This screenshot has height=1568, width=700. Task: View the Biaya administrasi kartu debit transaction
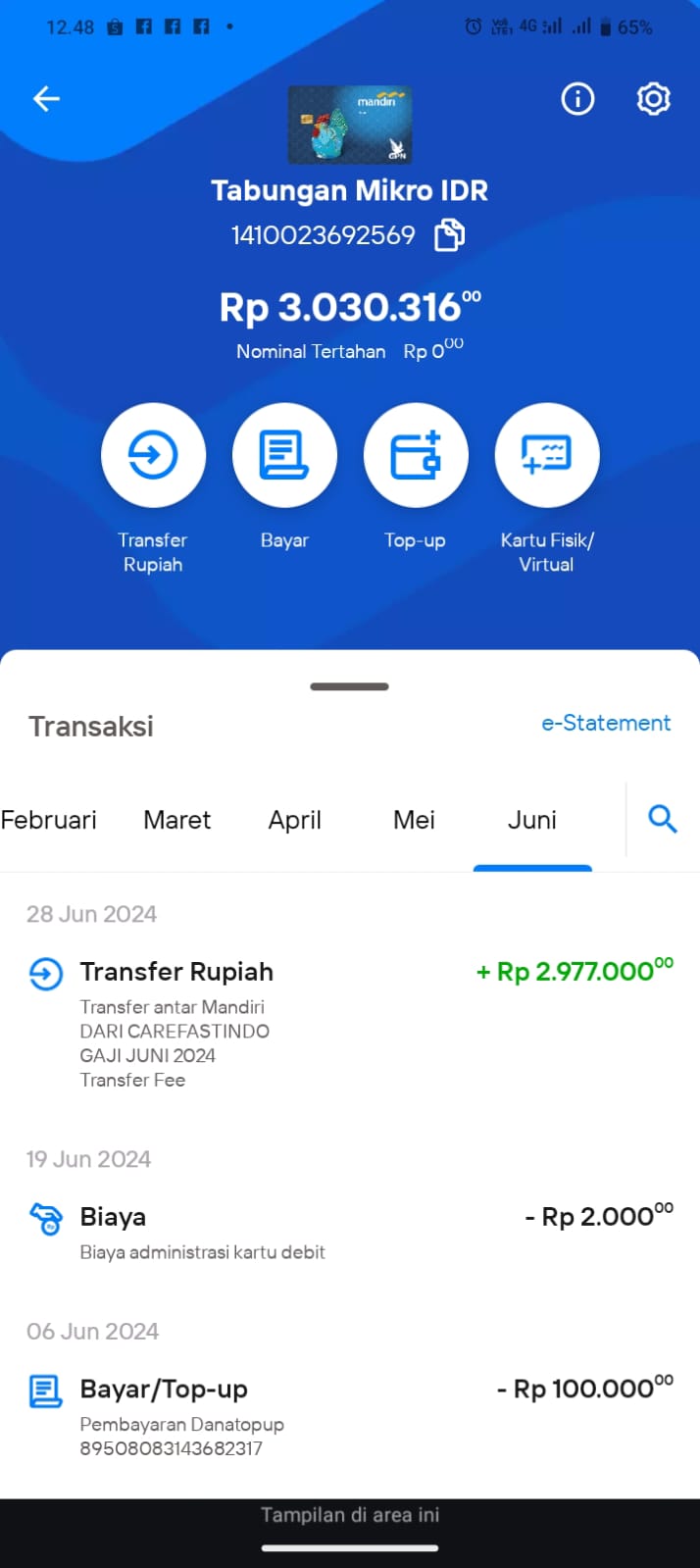tap(350, 1233)
